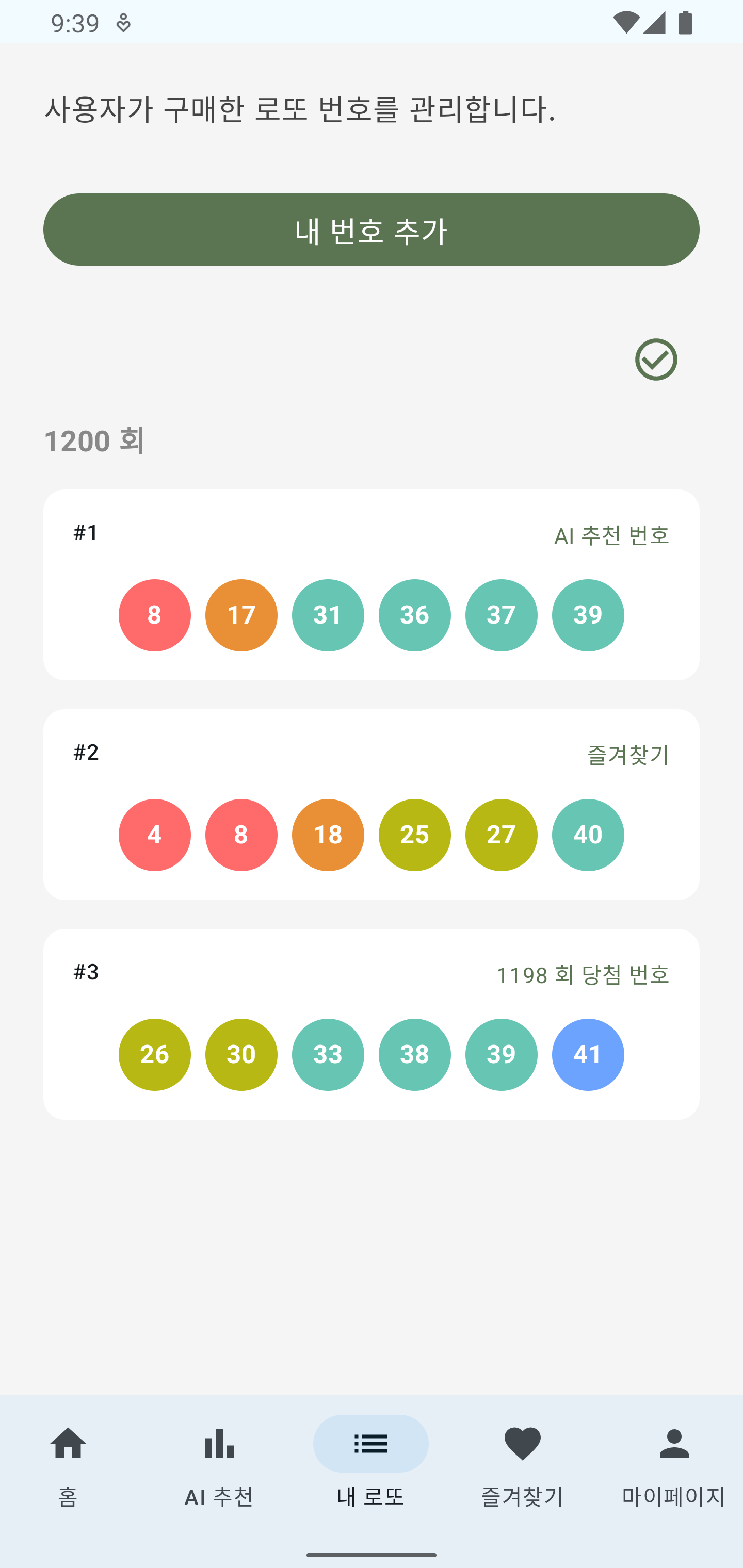
Task: Expand the 1200 회 round section
Action: click(x=94, y=442)
